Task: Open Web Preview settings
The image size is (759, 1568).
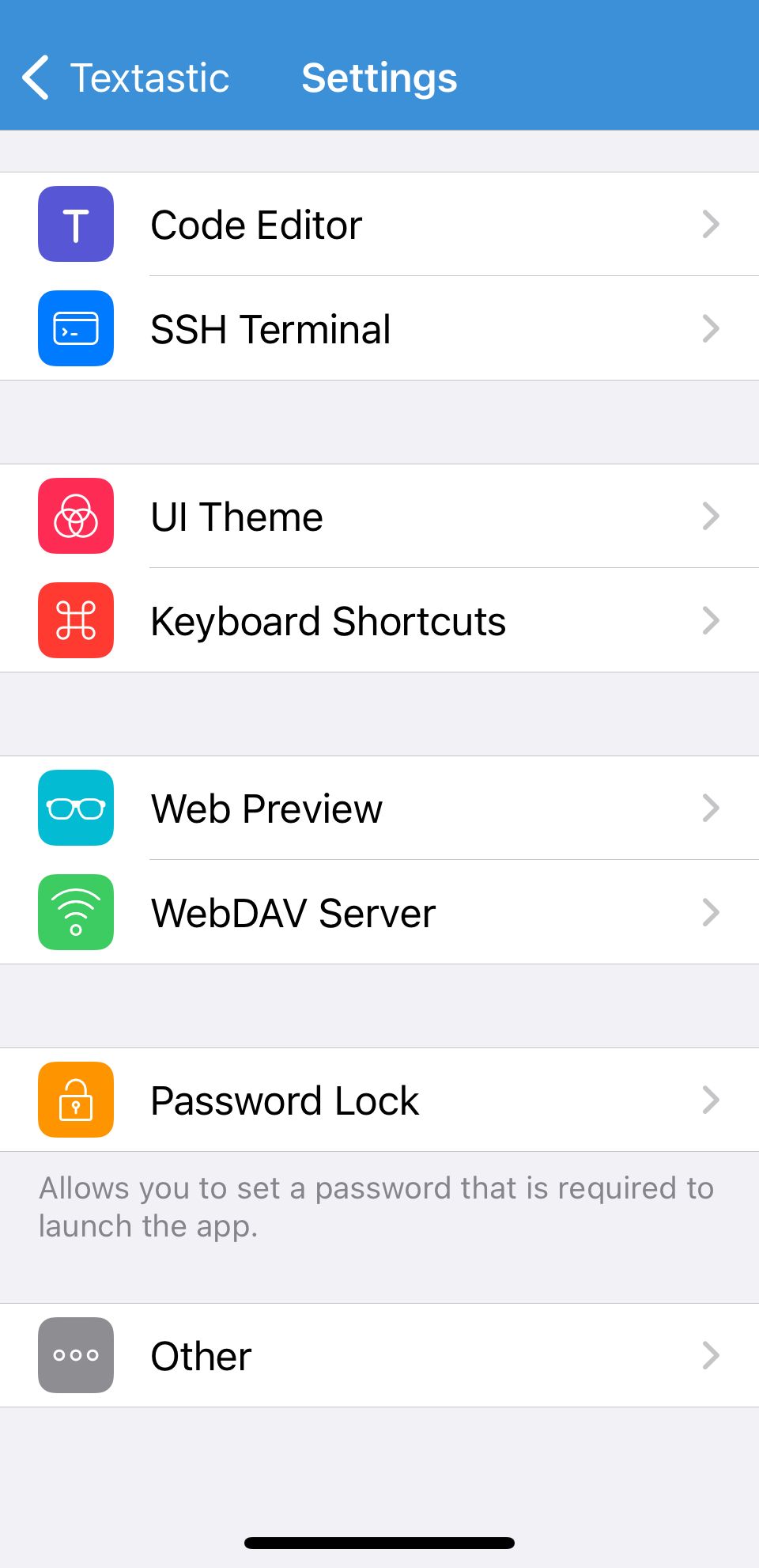Action: click(x=379, y=809)
